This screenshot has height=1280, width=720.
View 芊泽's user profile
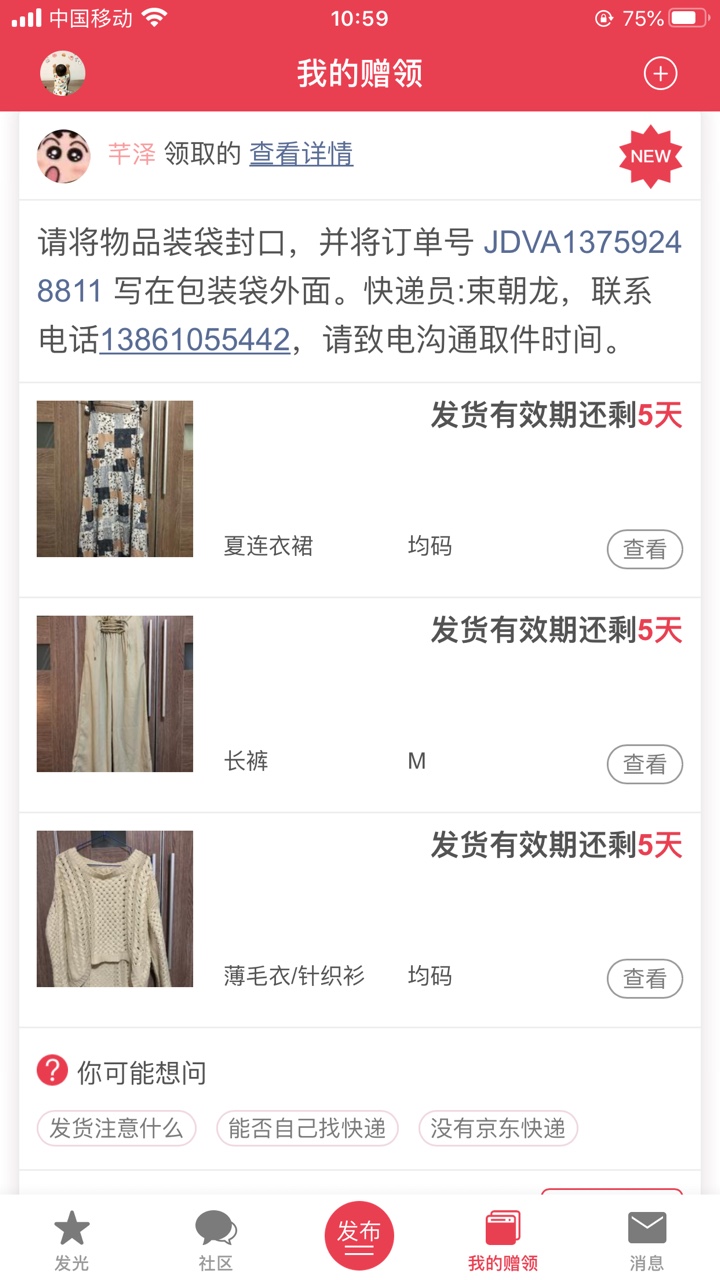63,155
